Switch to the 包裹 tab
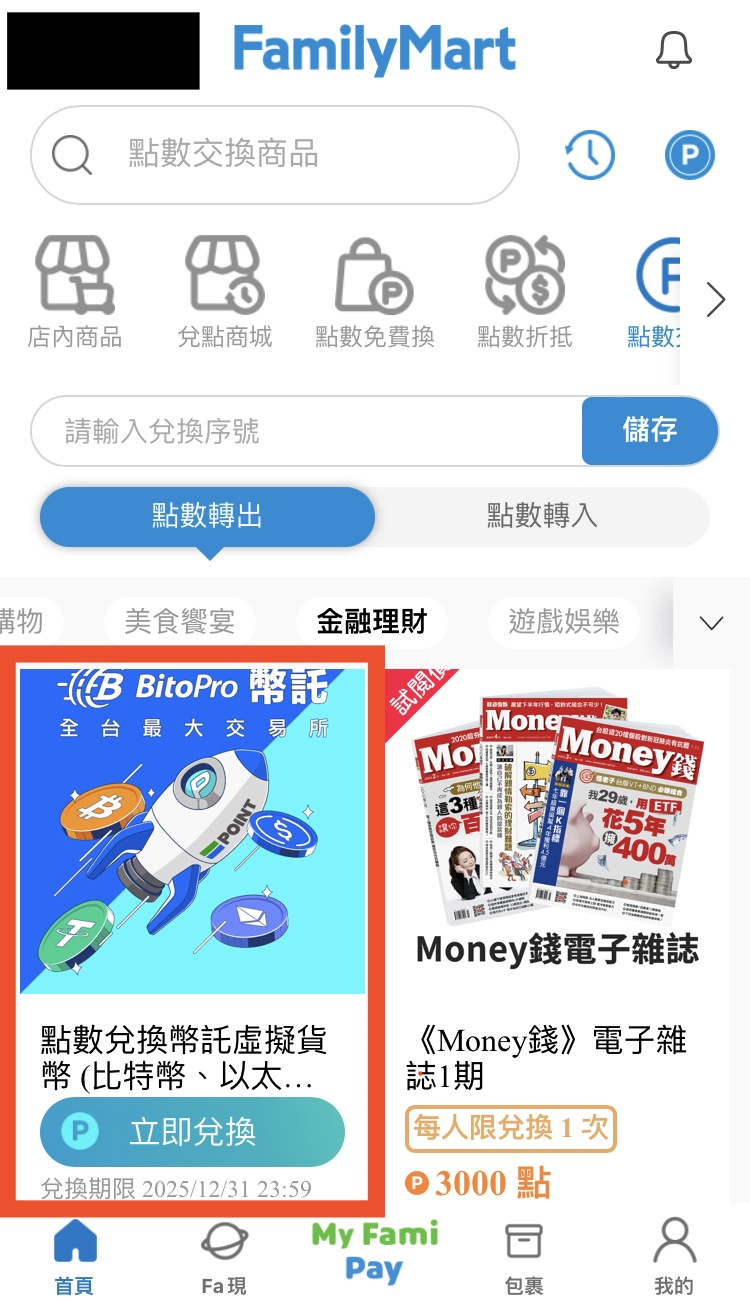Viewport: 750px width, 1301px height. pos(524,1258)
